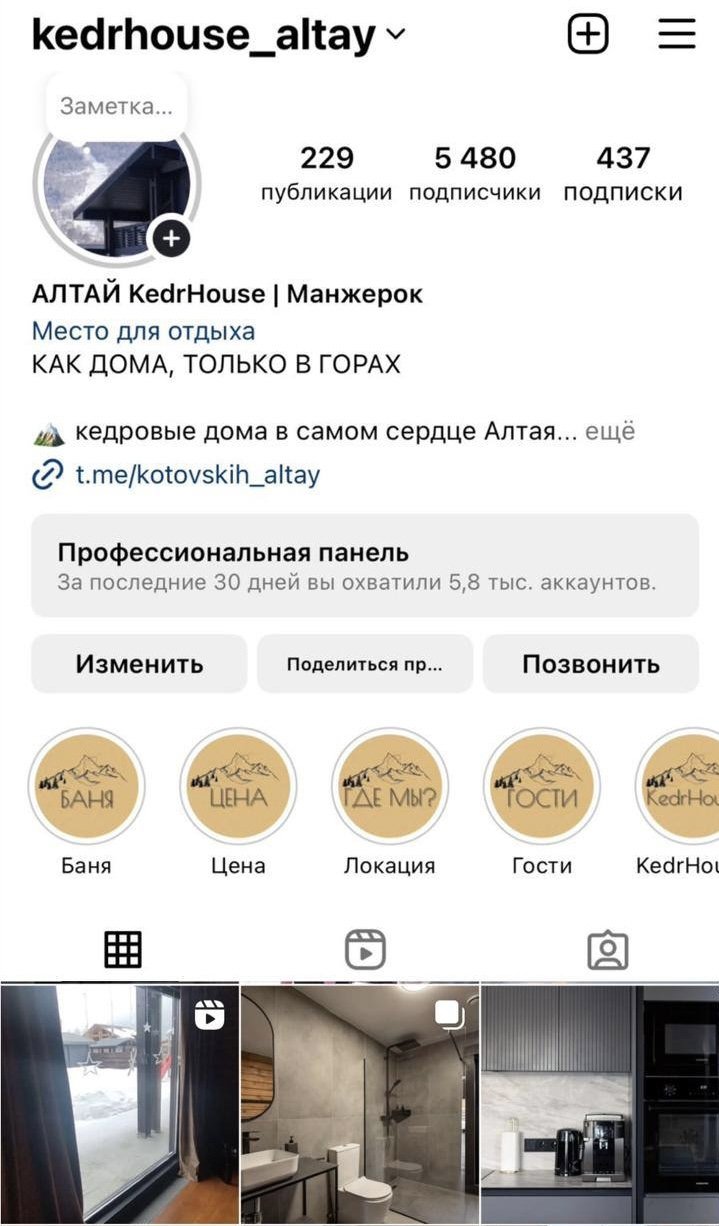Viewport: 719px width, 1226px height.
Task: Add a story via profile picture plus
Action: (171, 238)
